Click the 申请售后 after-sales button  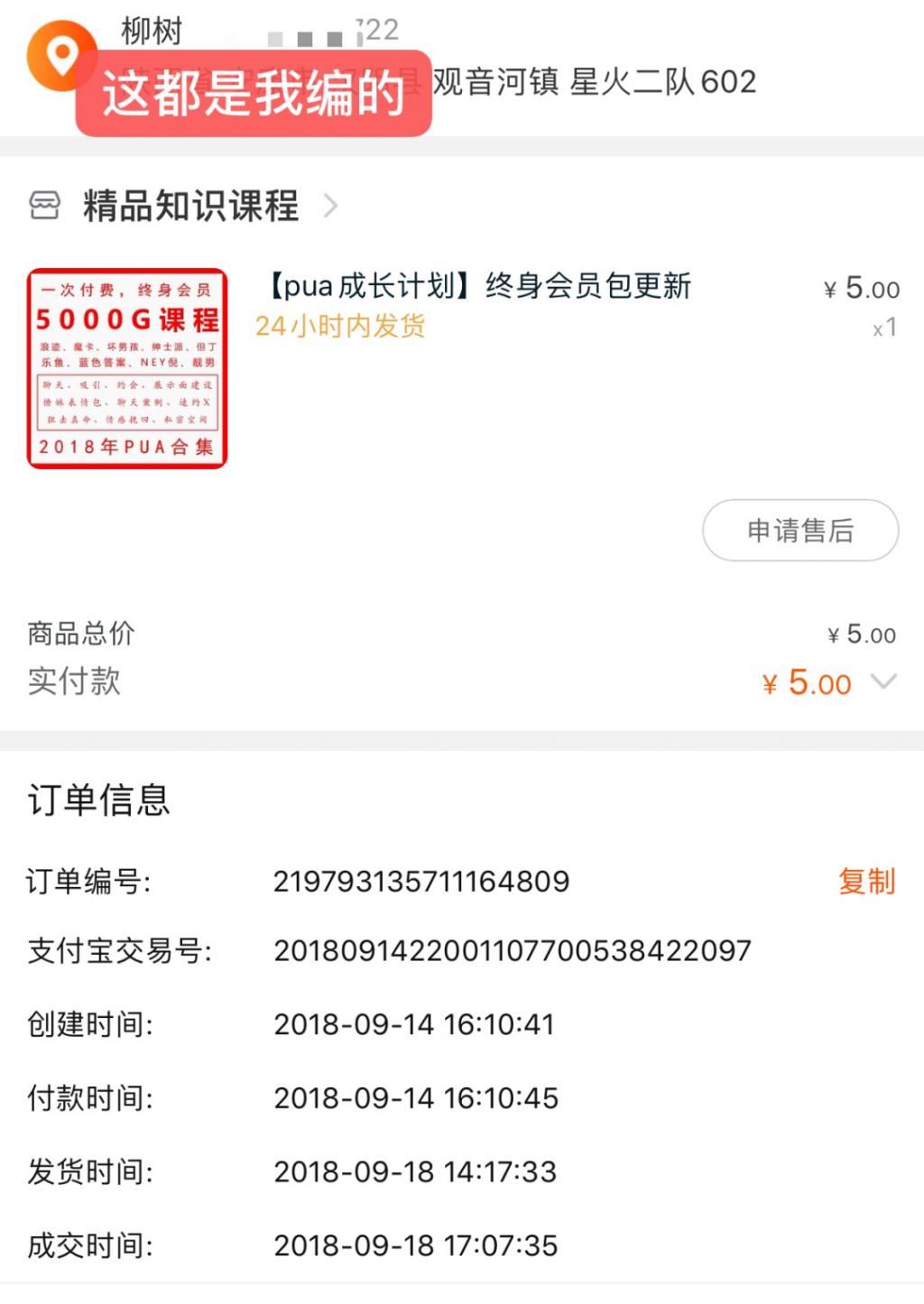pyautogui.click(x=799, y=531)
